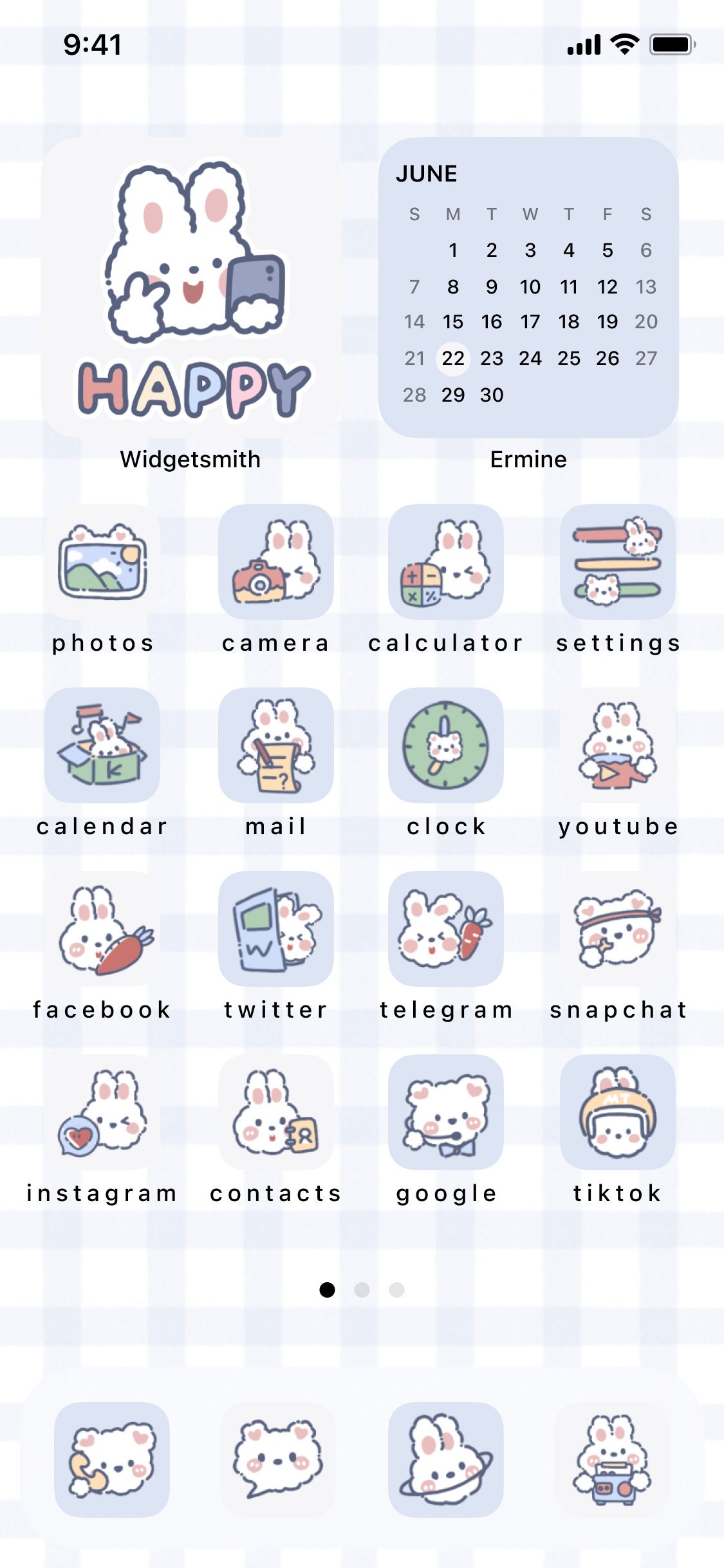Open facebook

point(102,929)
